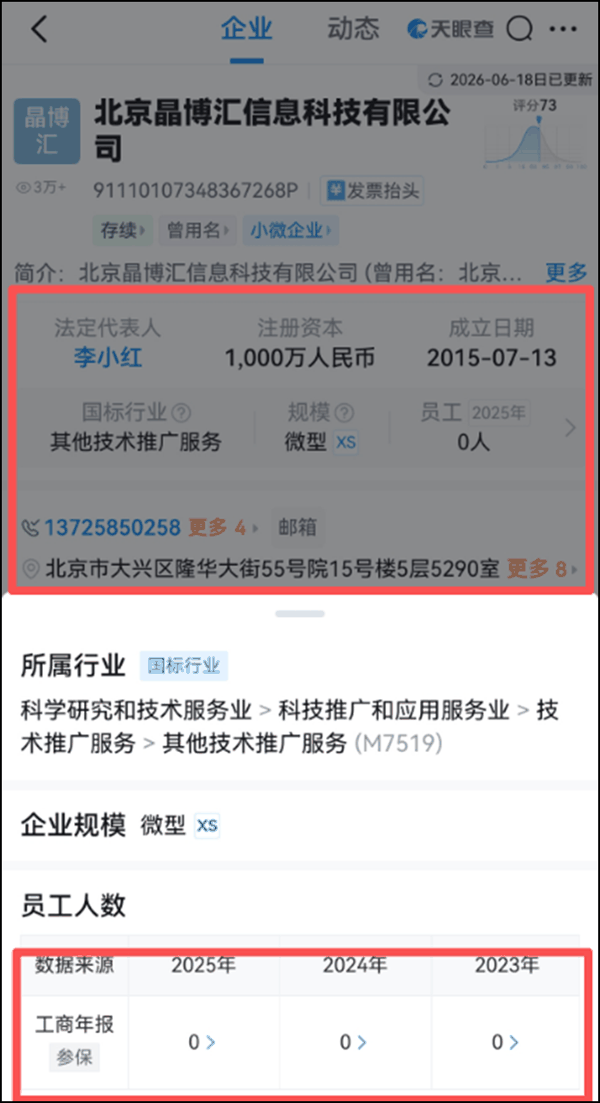Show more addresses via 更多 8

coord(542,568)
